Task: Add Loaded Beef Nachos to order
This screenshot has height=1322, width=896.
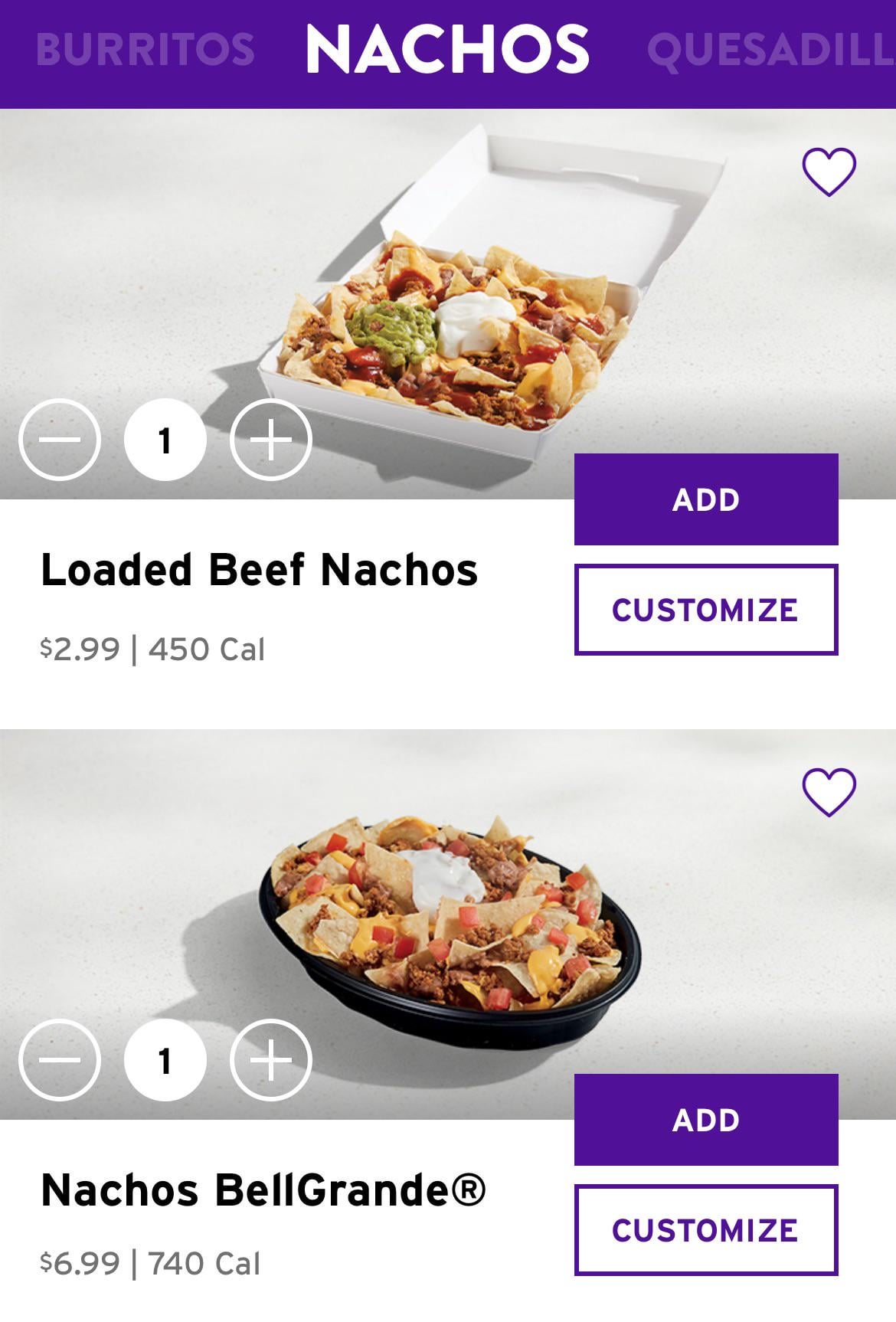Action: click(705, 499)
